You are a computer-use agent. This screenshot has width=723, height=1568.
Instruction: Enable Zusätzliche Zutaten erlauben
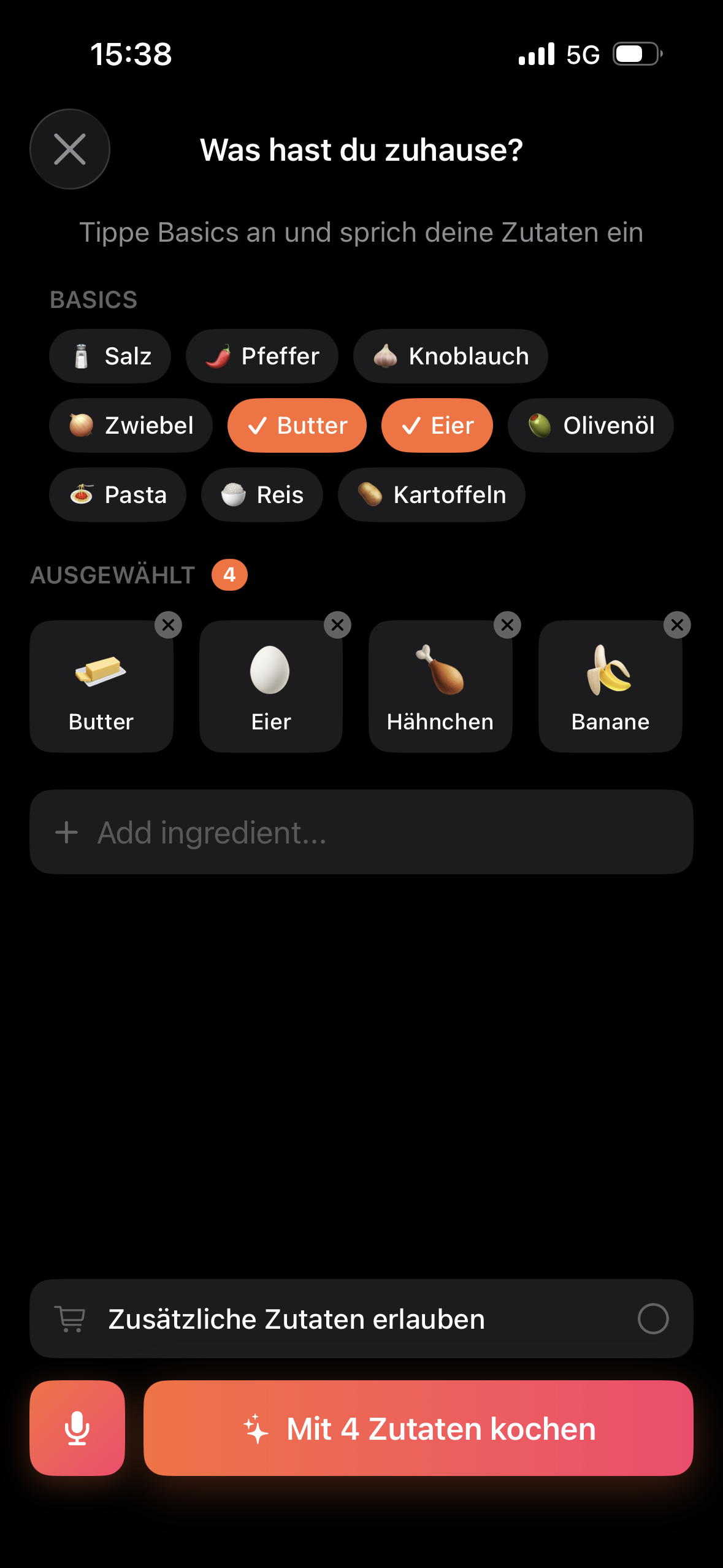[x=652, y=1319]
